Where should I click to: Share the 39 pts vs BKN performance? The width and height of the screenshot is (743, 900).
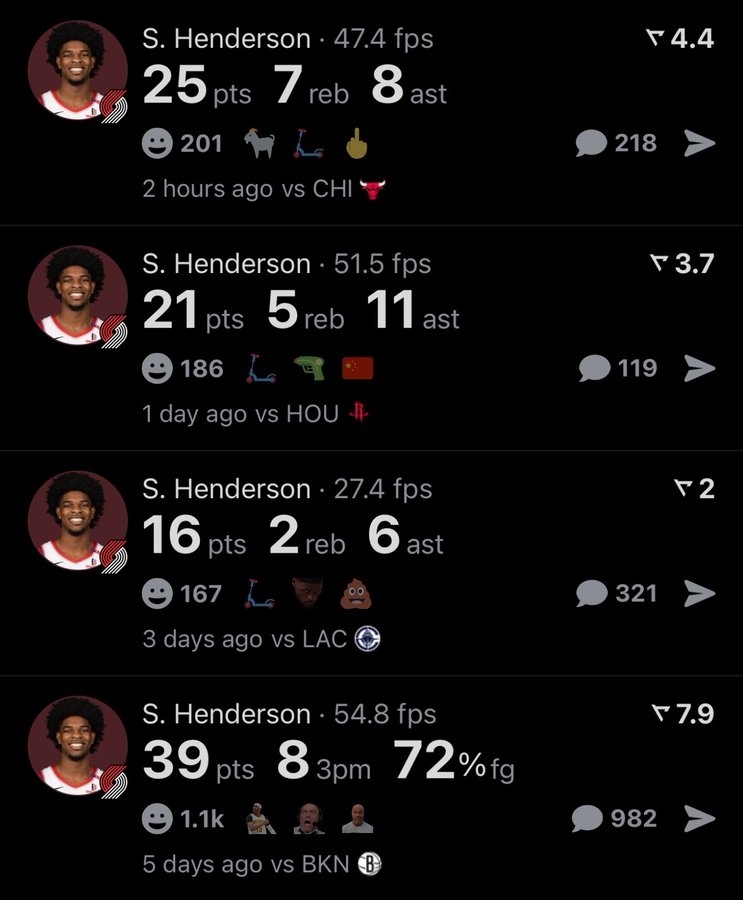(700, 820)
